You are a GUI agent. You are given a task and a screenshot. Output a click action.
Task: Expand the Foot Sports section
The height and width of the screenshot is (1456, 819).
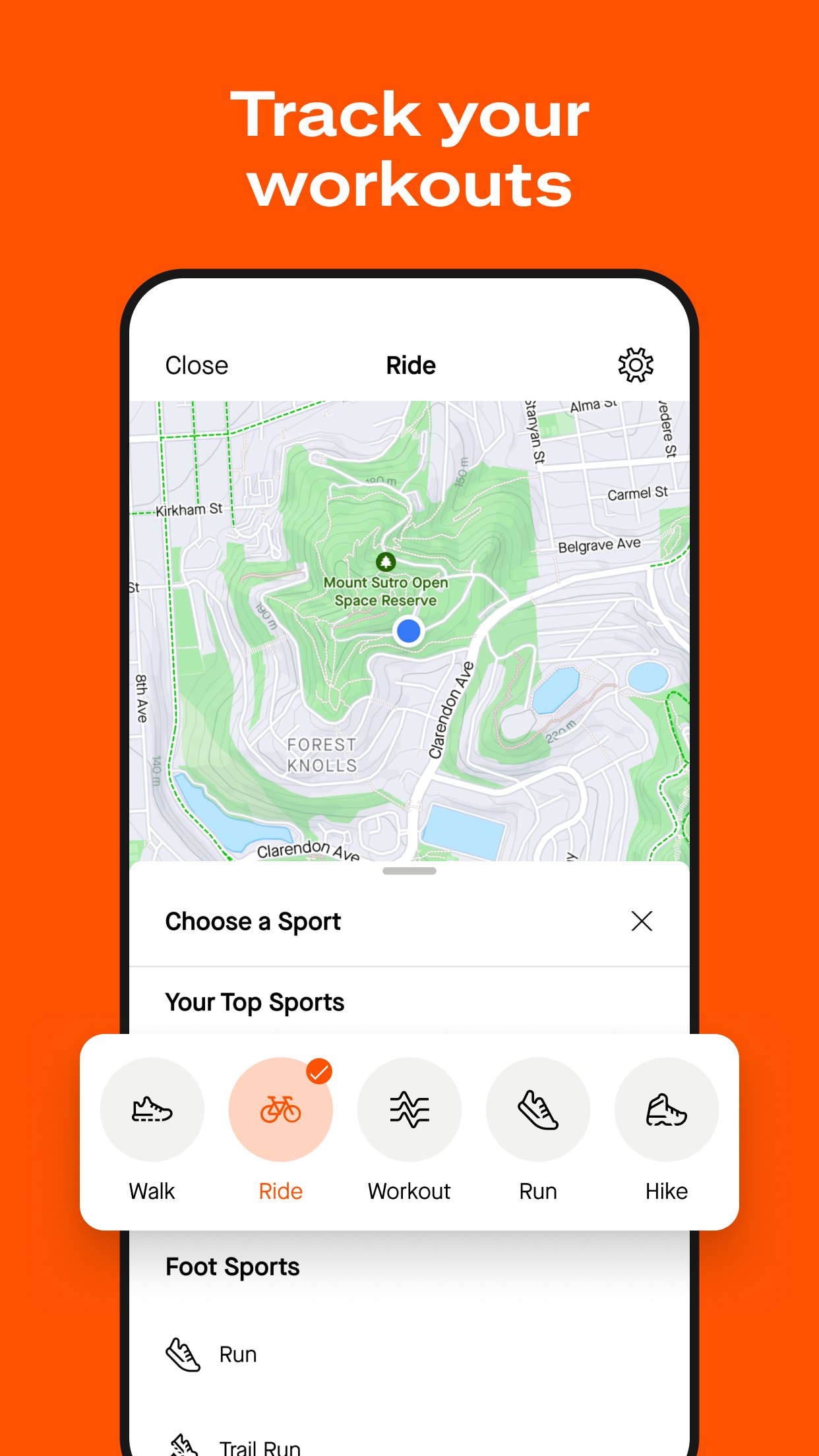(x=233, y=1266)
